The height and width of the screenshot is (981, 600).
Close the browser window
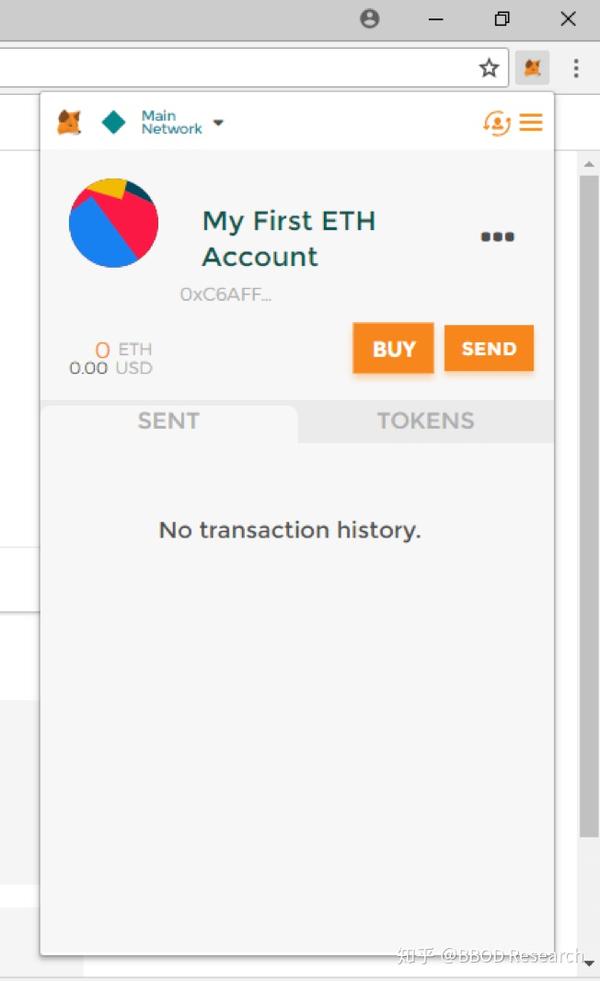(x=568, y=19)
